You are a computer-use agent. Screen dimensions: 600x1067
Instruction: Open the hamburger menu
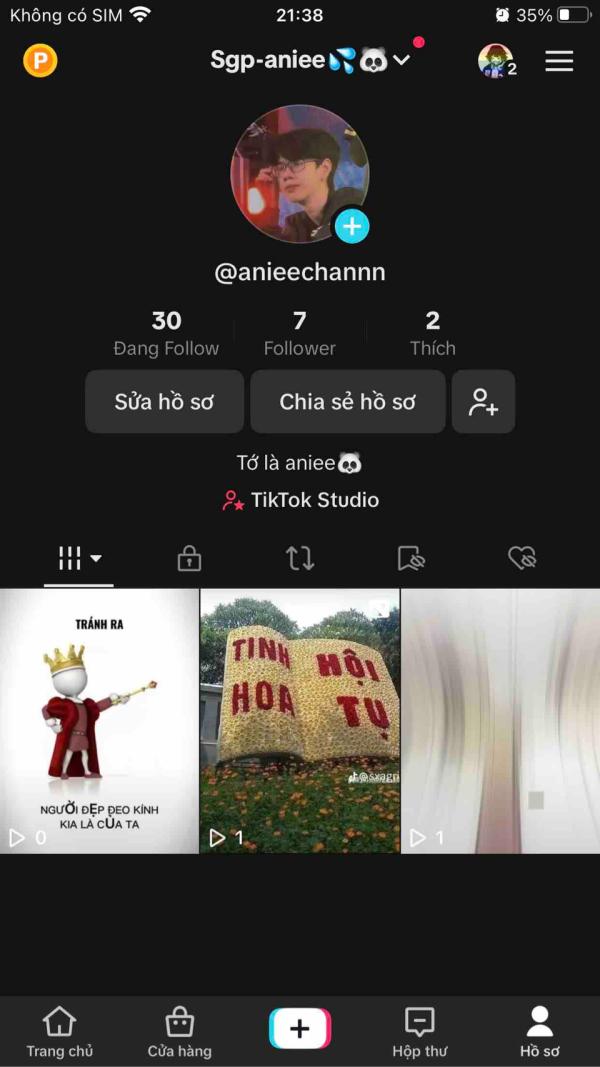pos(559,61)
